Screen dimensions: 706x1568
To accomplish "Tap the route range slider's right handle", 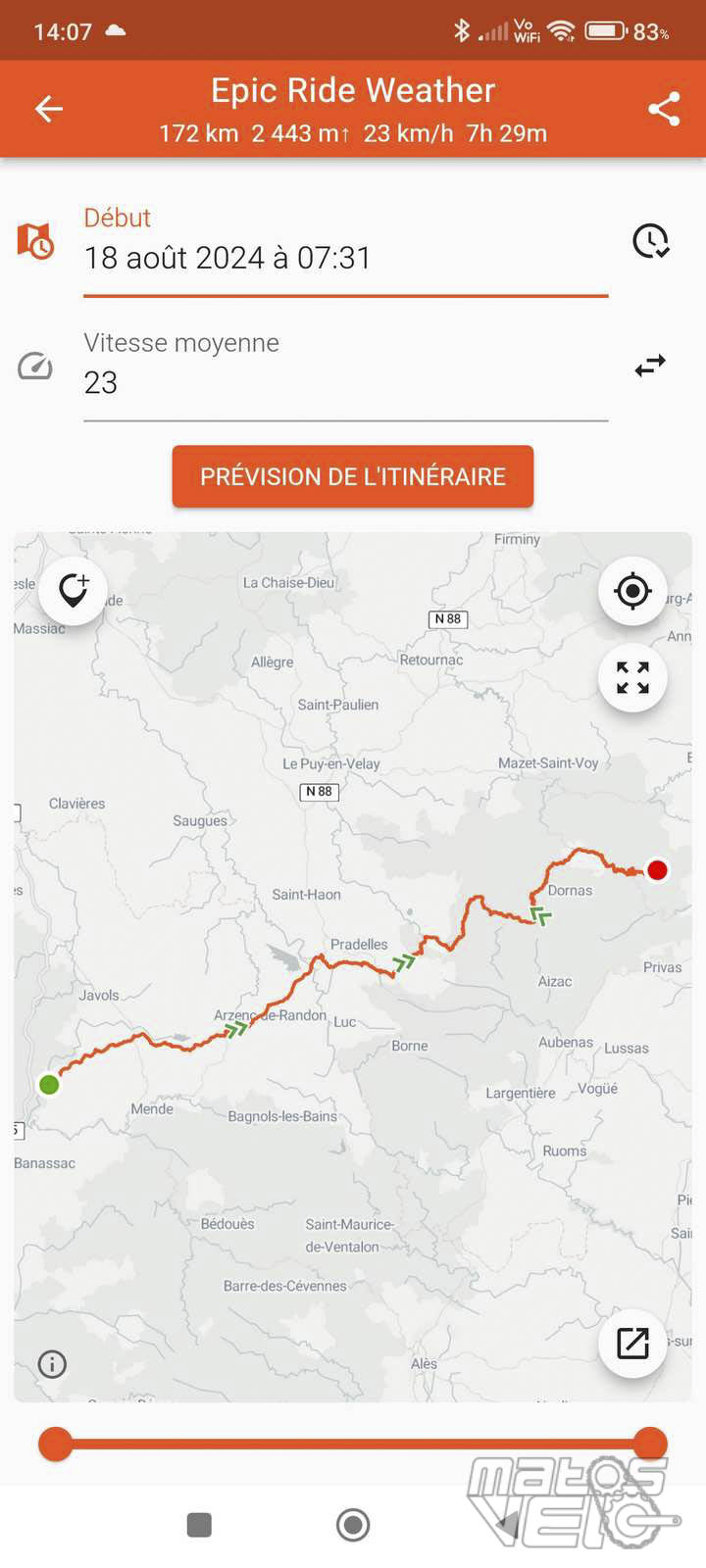I will (x=650, y=1444).
